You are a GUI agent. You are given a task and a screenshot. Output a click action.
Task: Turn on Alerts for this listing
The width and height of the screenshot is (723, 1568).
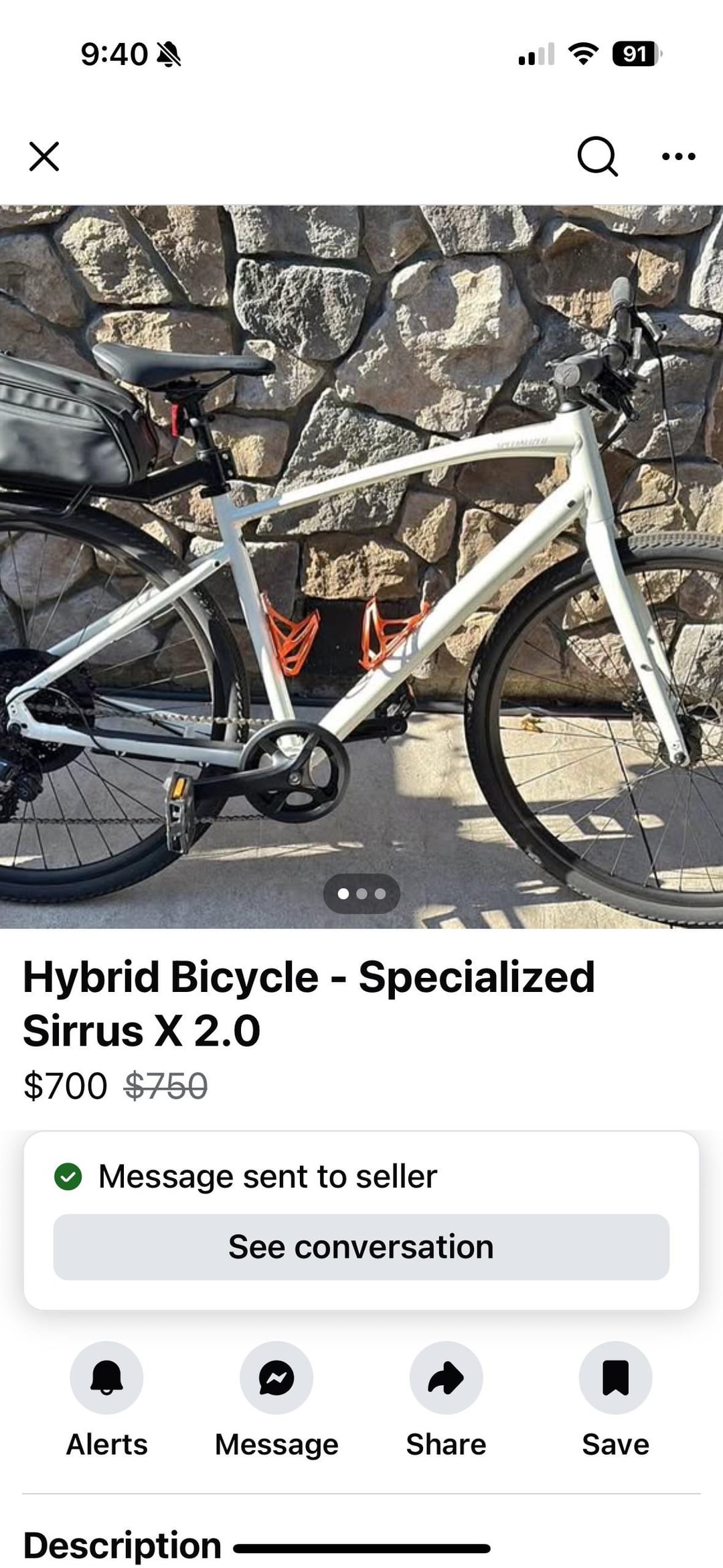pos(106,1377)
